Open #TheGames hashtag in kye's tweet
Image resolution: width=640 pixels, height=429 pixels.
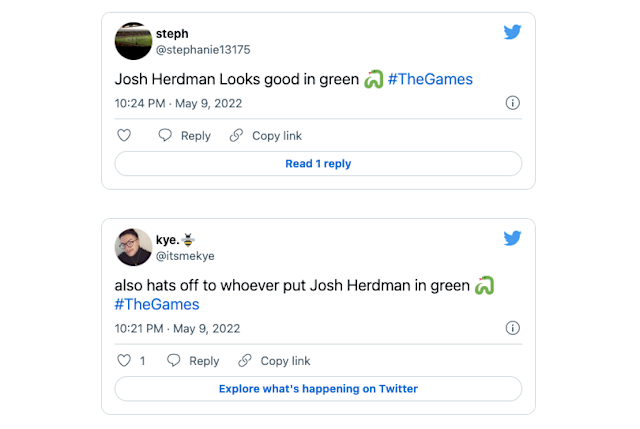(x=157, y=305)
